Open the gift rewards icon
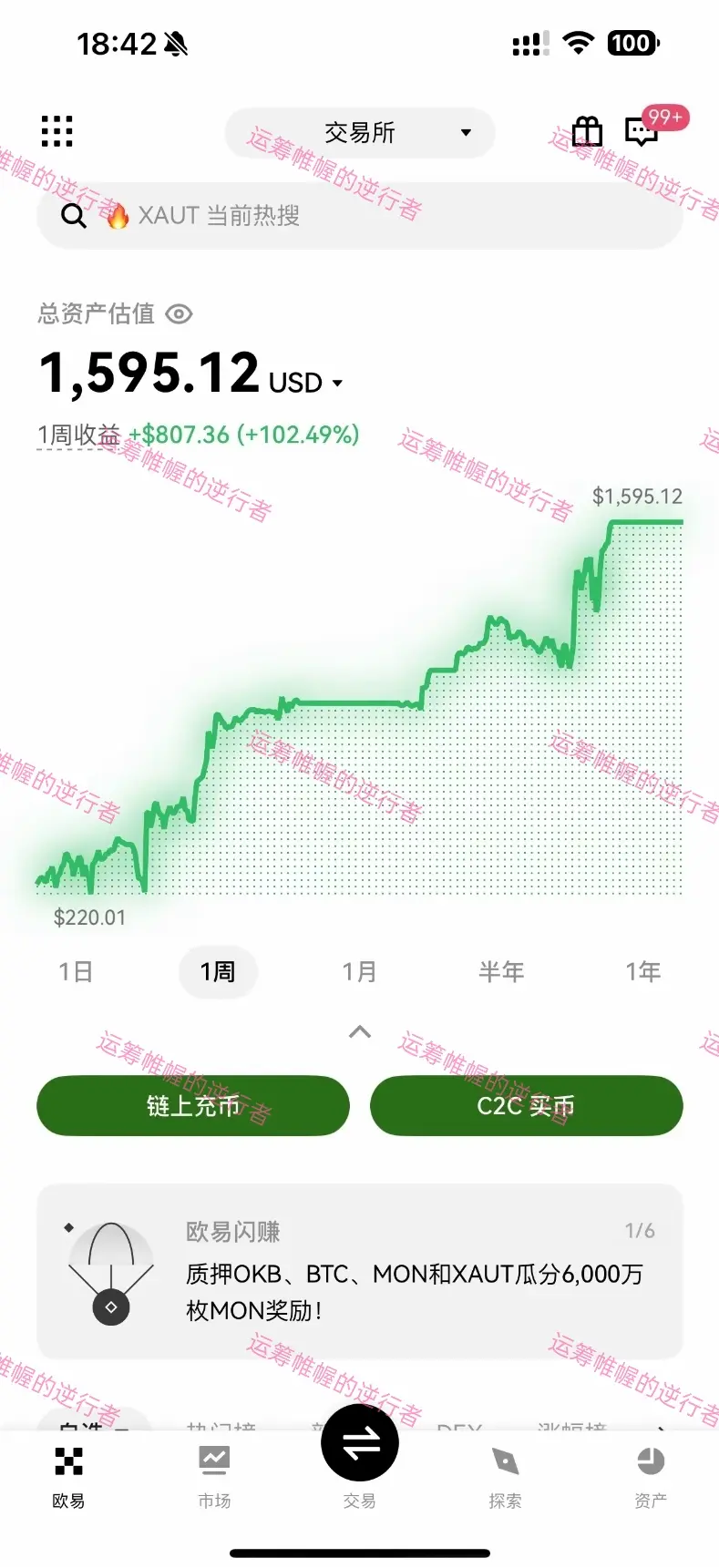 587,132
